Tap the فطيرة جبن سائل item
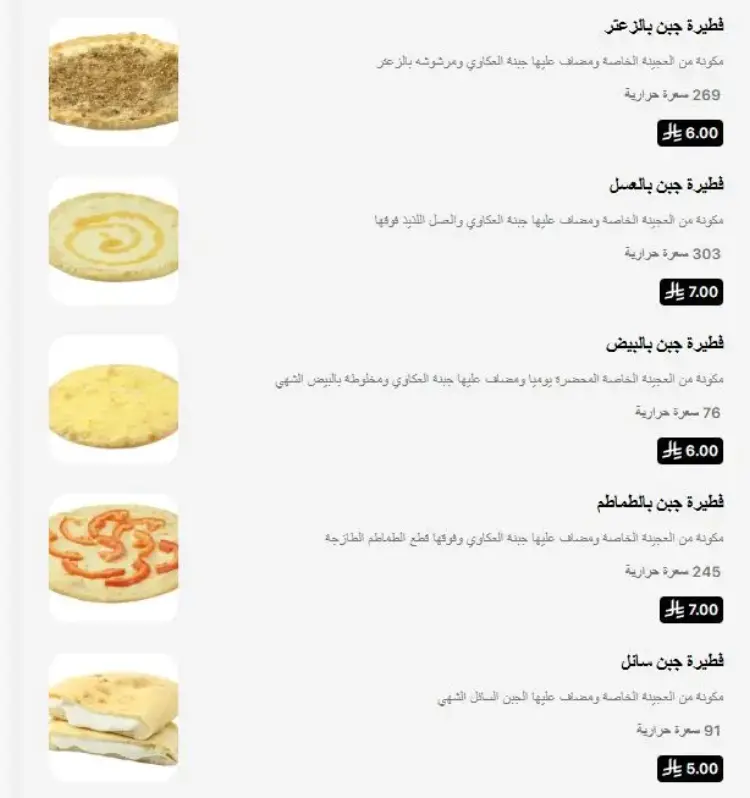The image size is (750, 798). (x=671, y=662)
